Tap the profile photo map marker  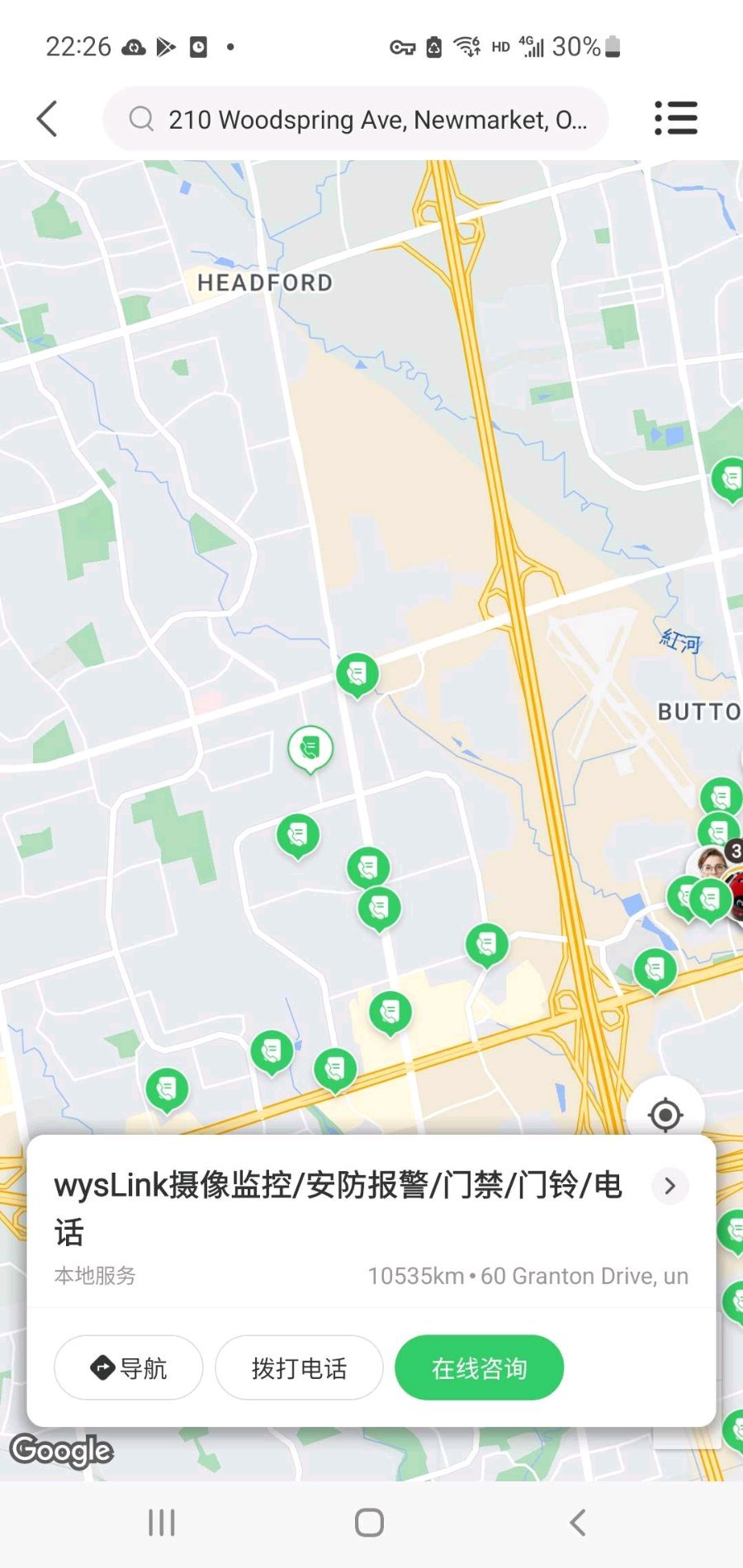[710, 862]
